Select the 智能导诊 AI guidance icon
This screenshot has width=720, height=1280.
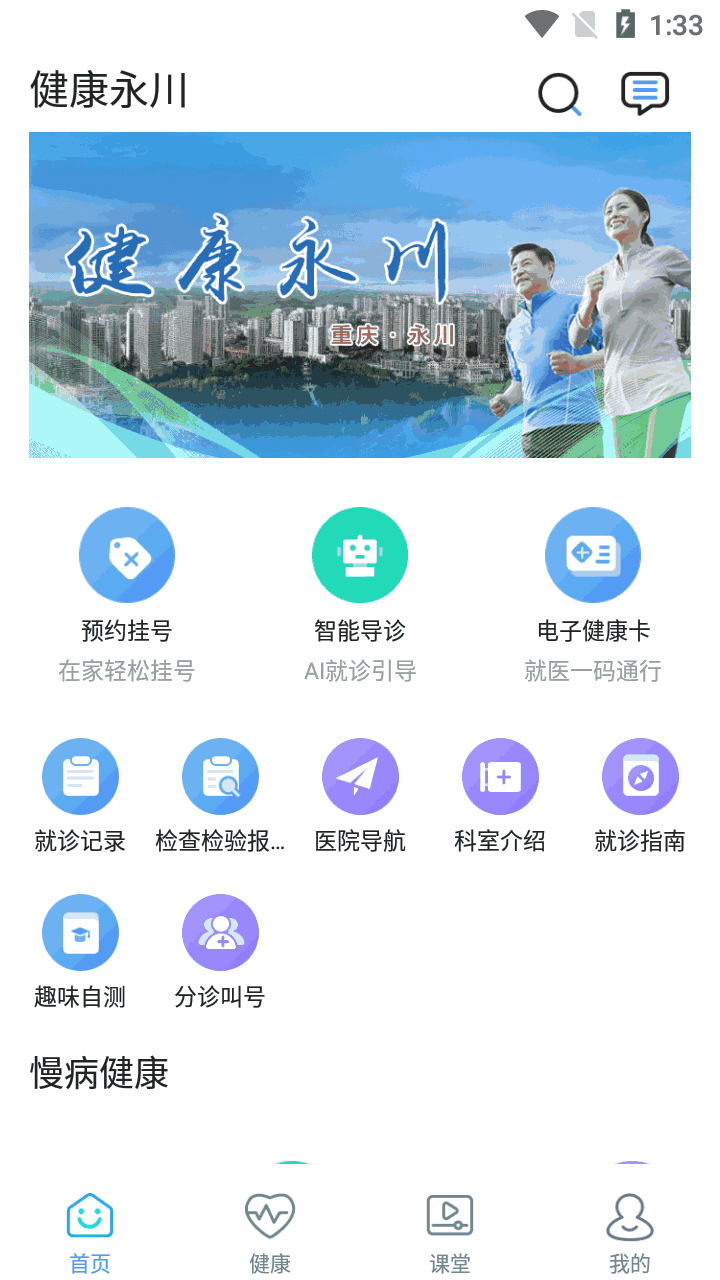tap(360, 555)
